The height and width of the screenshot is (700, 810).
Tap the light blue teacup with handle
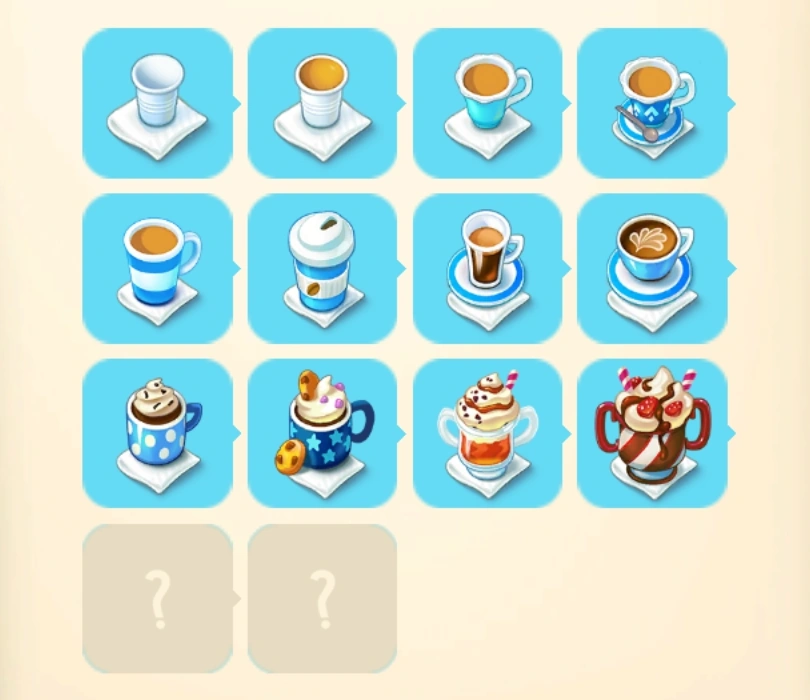[488, 103]
